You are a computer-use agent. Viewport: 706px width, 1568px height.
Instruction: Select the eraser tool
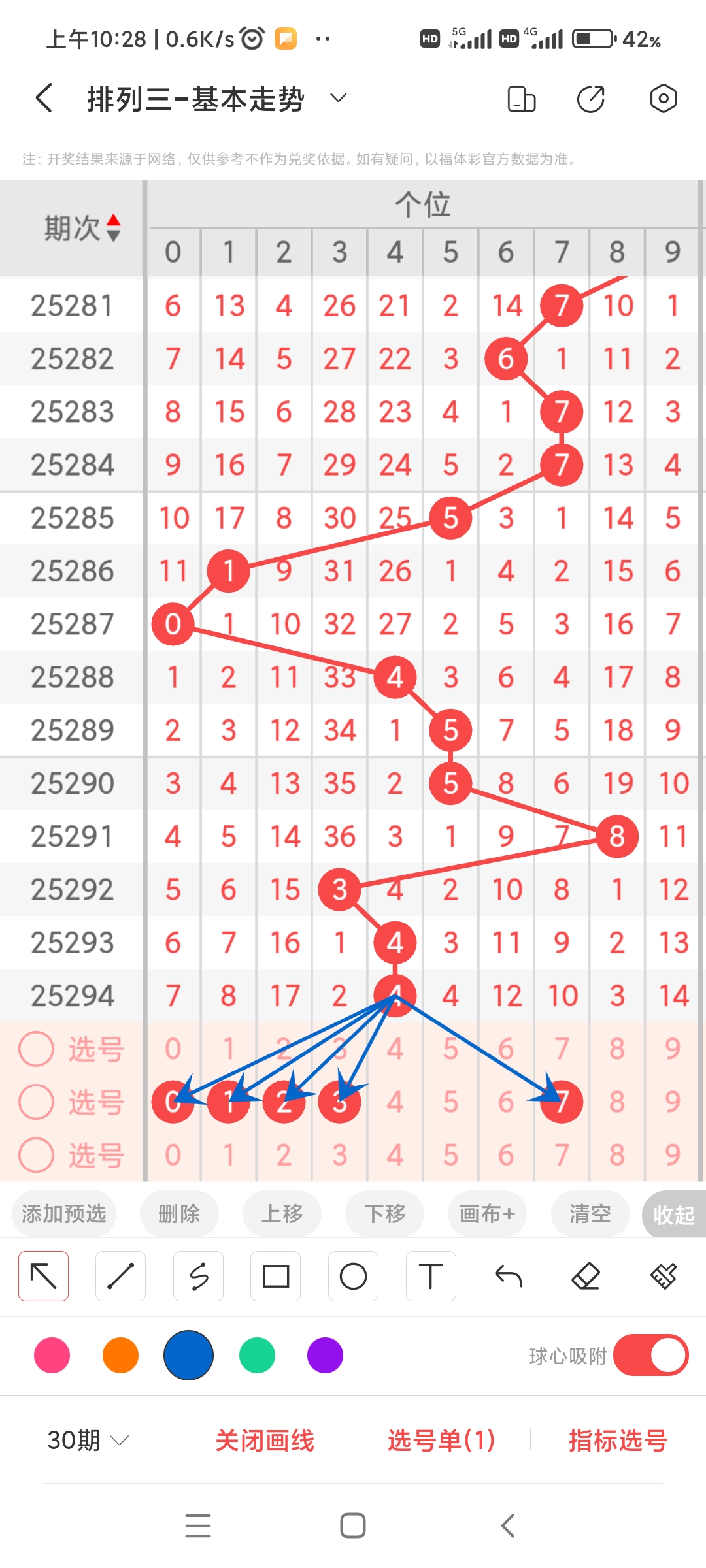pos(586,1275)
